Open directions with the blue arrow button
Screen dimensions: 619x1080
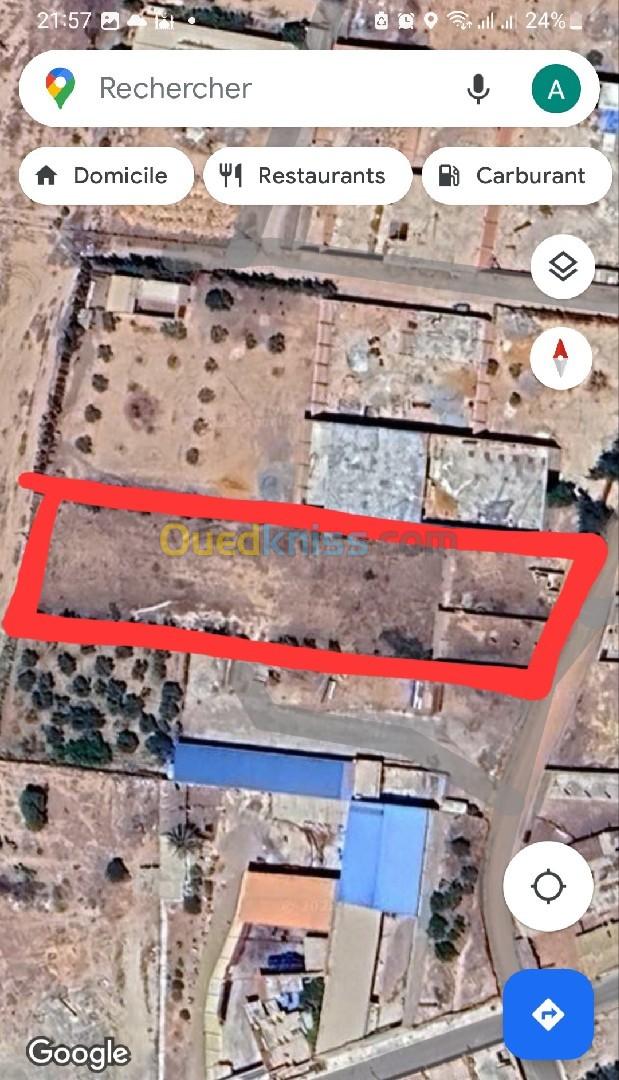coord(548,1015)
